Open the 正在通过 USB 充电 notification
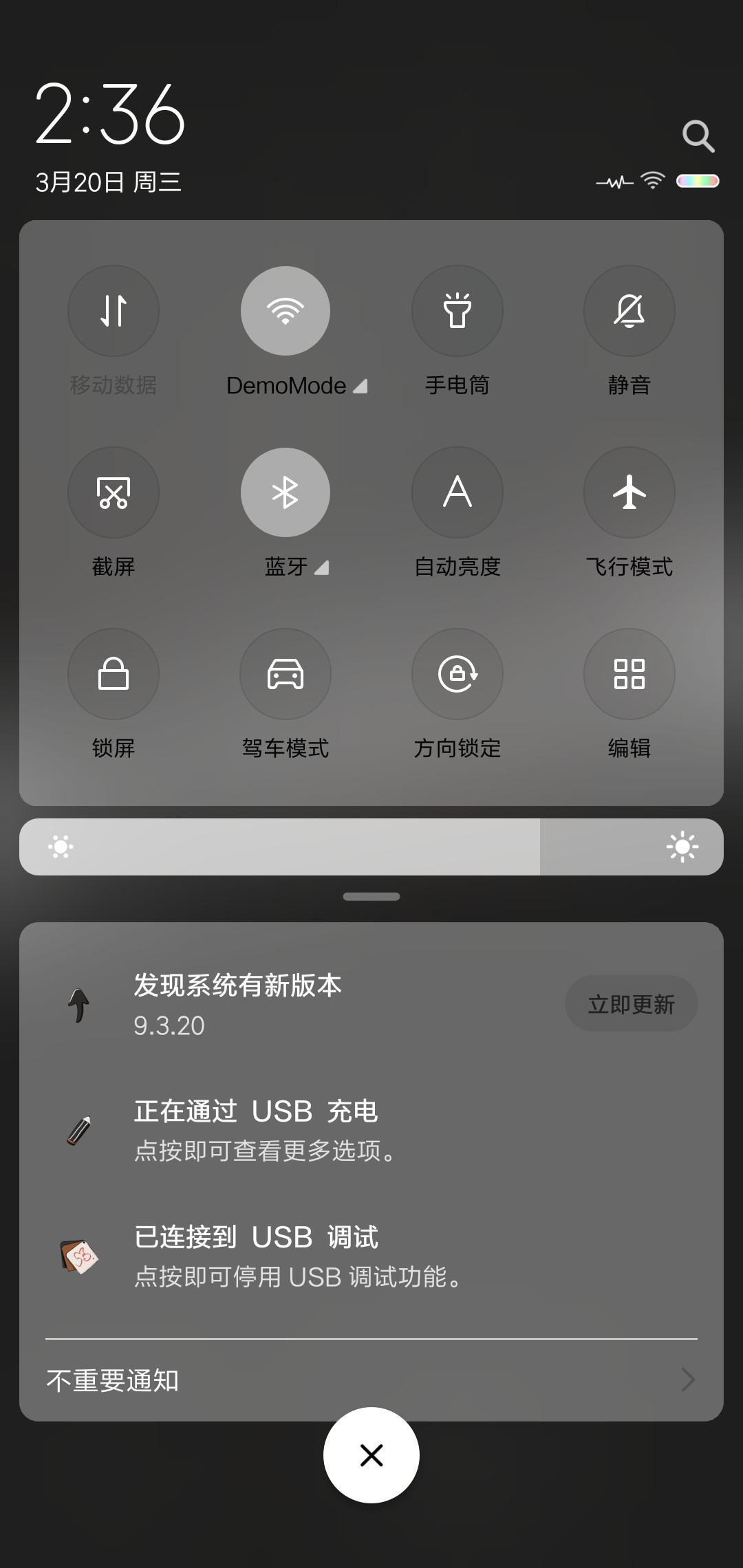The image size is (743, 1568). point(371,1131)
